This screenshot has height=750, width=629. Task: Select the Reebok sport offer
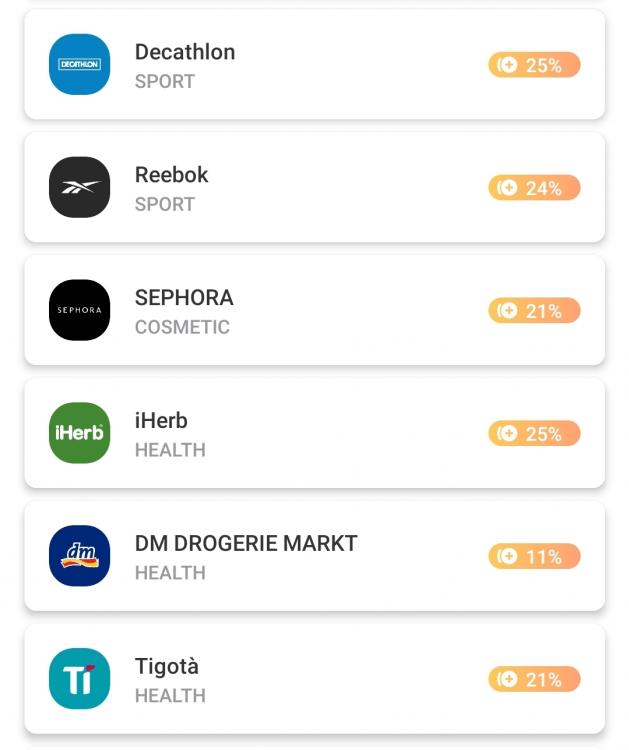314,188
